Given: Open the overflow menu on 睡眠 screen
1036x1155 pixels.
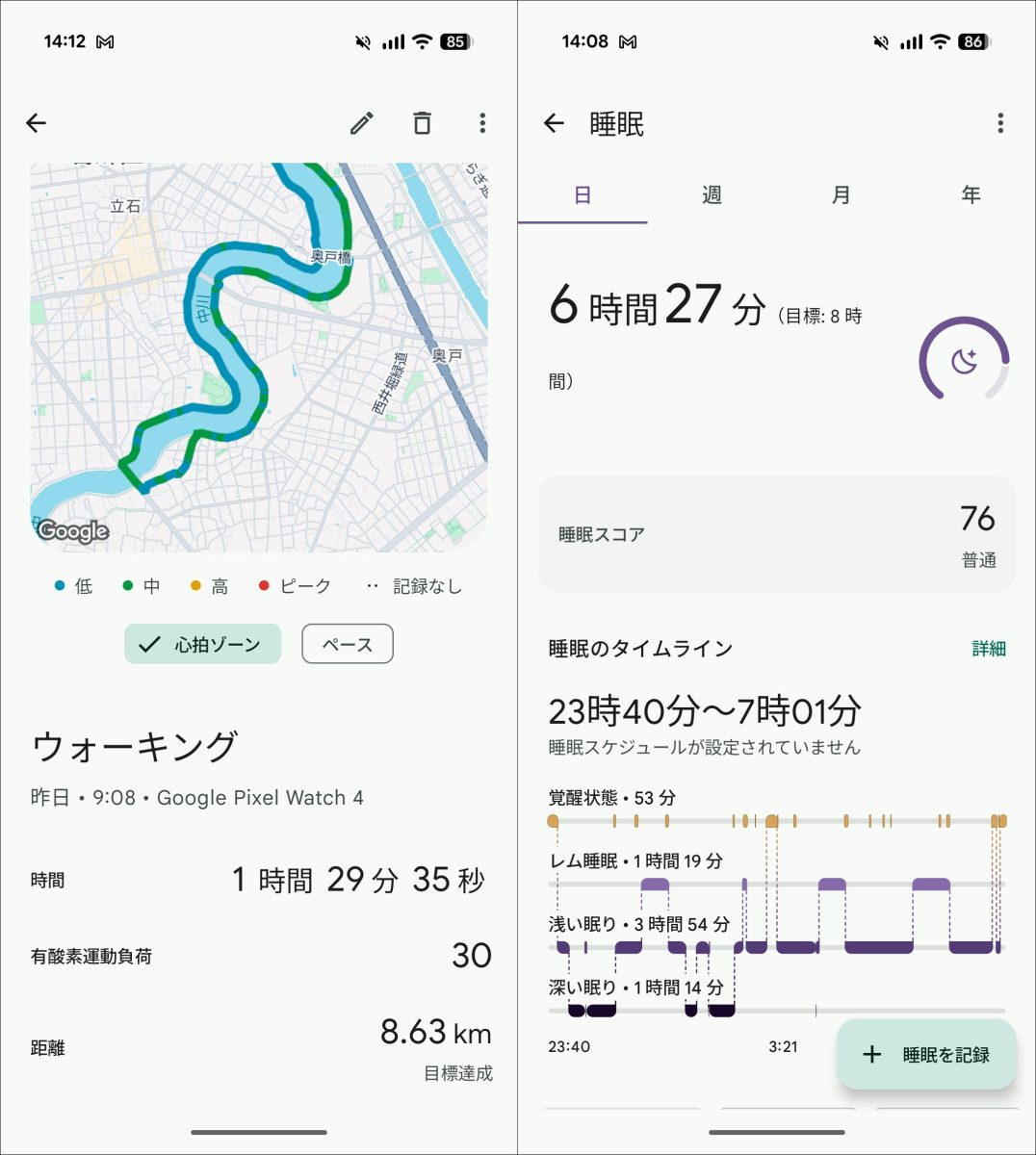Looking at the screenshot, I should point(1000,123).
